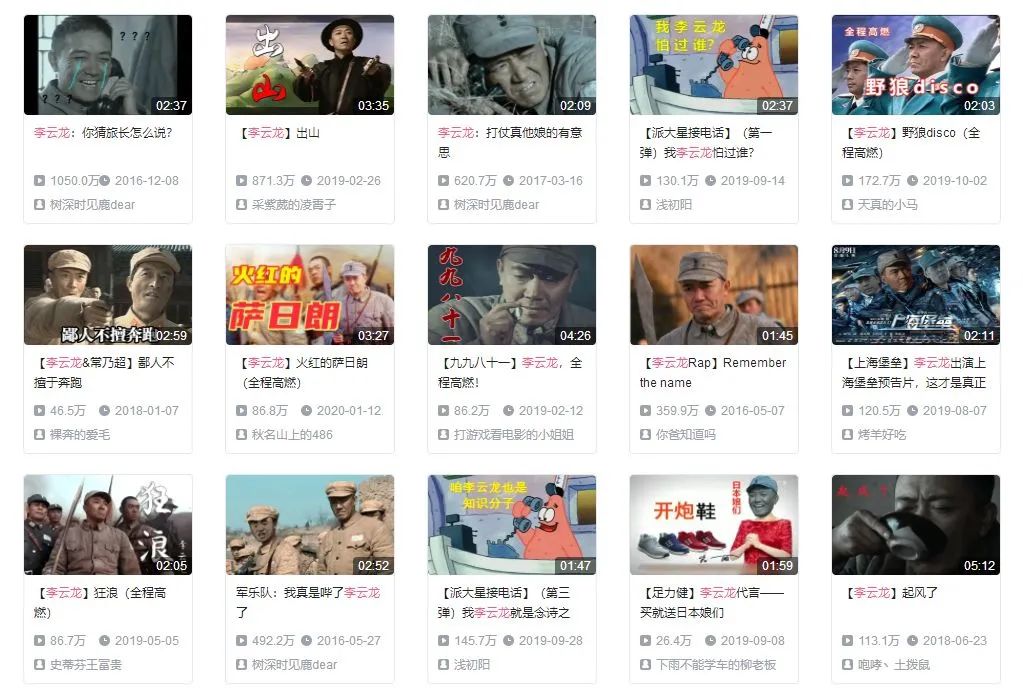Open the 九九八十一 李云龙 video
The image size is (1023, 697).
[x=511, y=295]
